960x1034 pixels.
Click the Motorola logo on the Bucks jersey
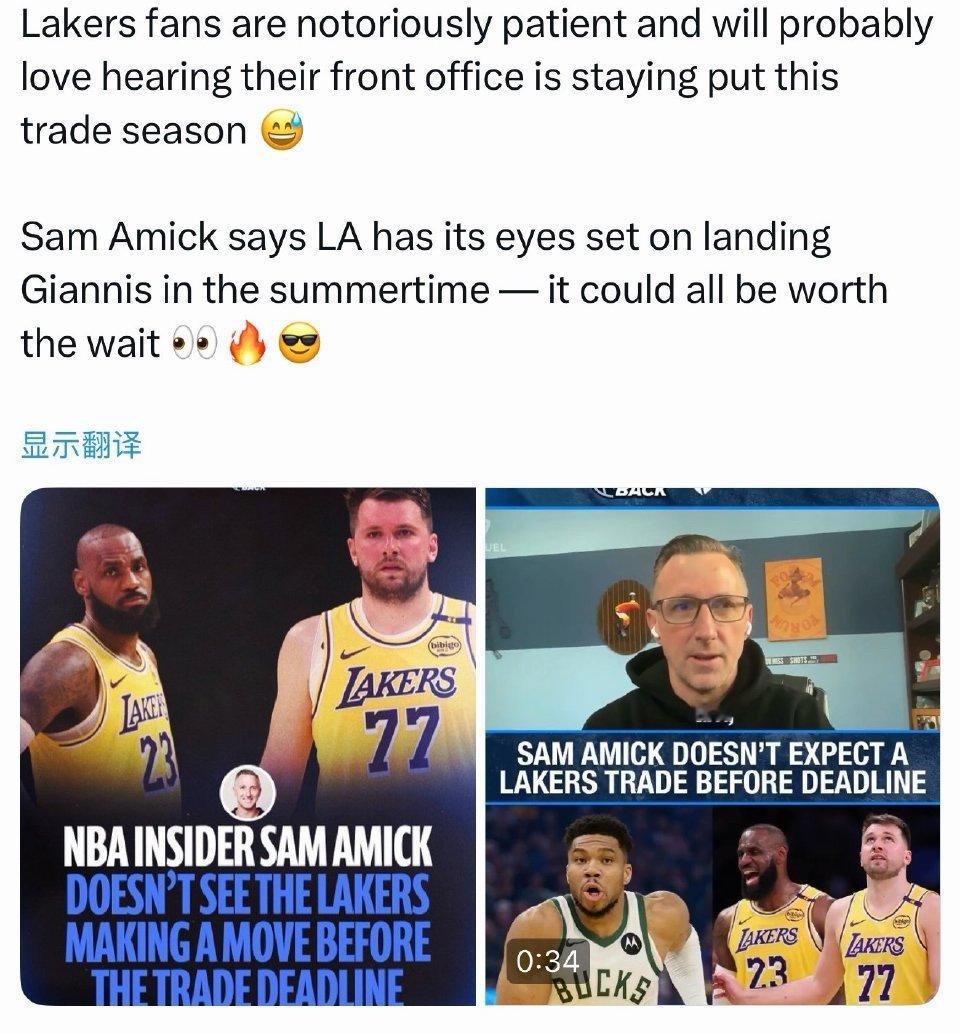coord(631,941)
